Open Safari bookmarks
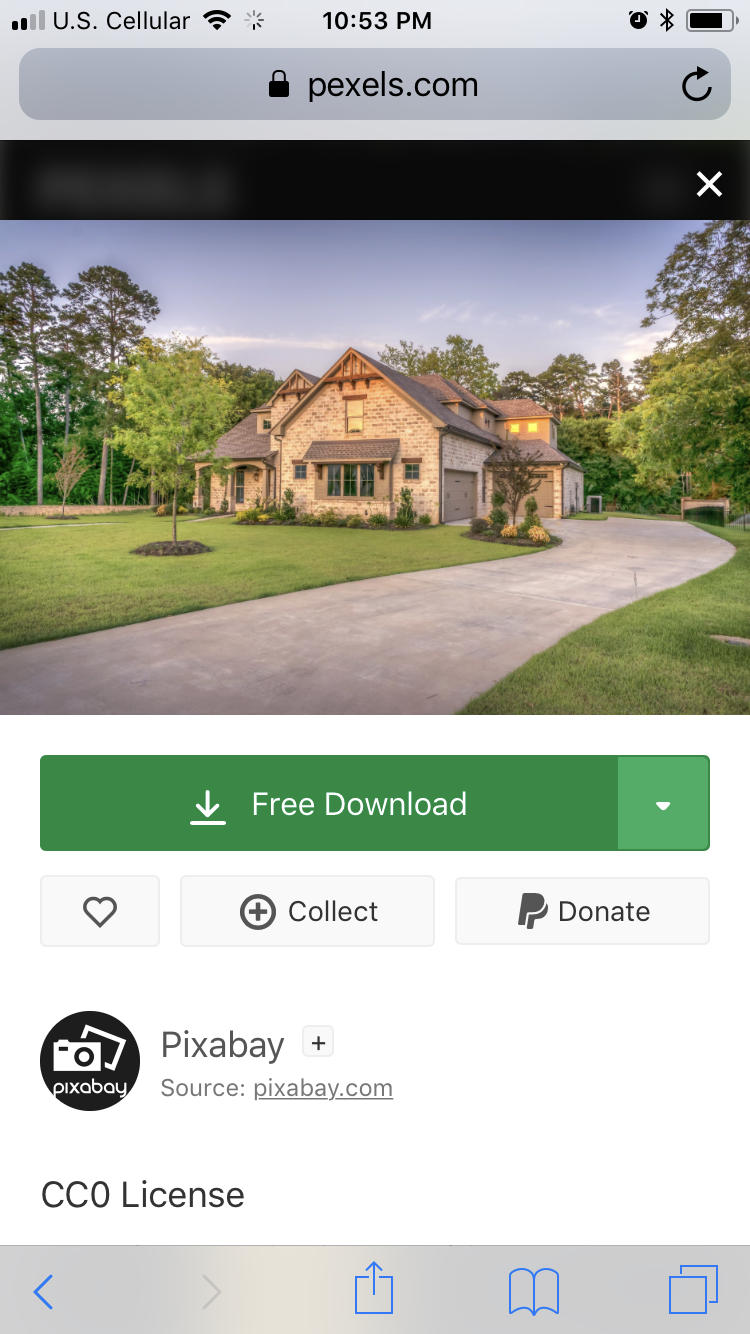This screenshot has height=1334, width=750. (x=534, y=1291)
